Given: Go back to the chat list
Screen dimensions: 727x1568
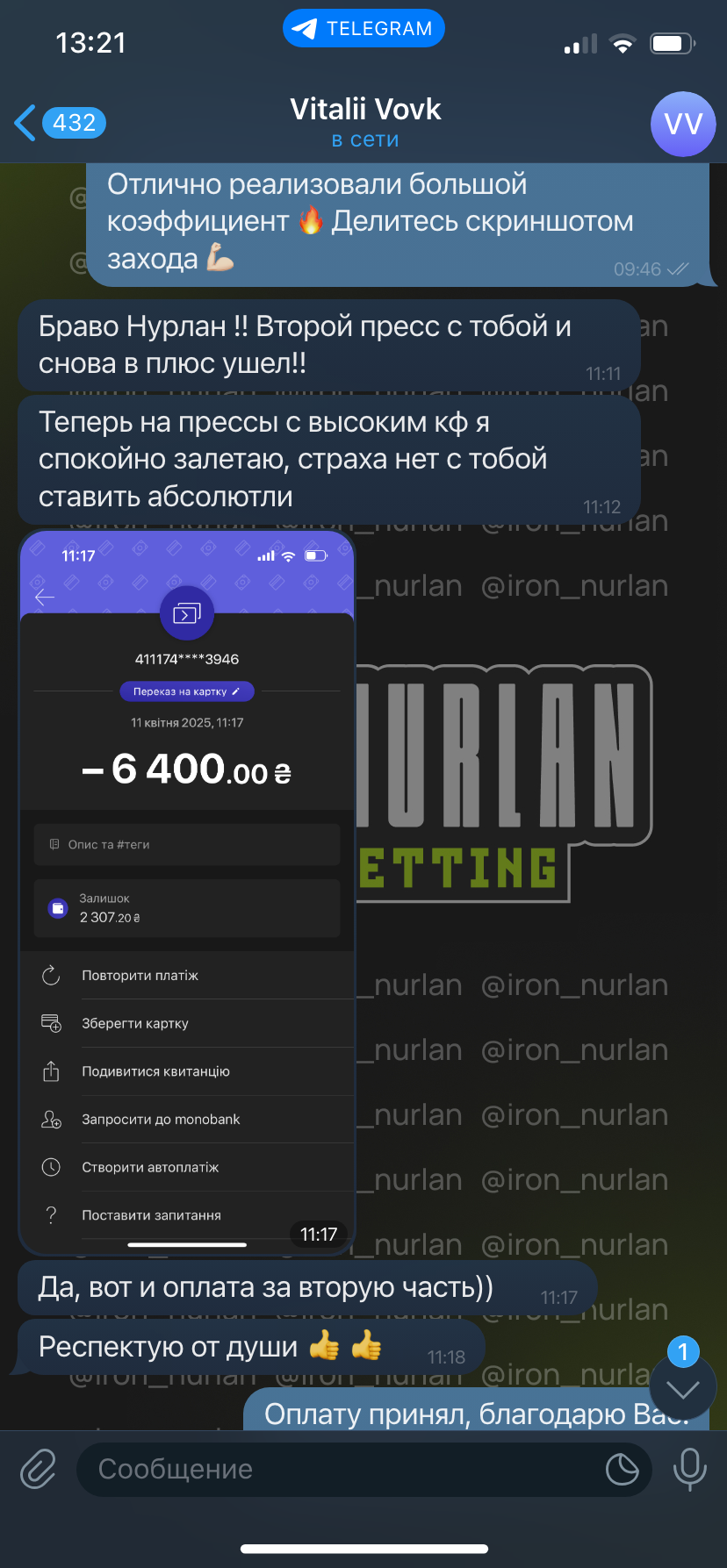Looking at the screenshot, I should [x=60, y=123].
